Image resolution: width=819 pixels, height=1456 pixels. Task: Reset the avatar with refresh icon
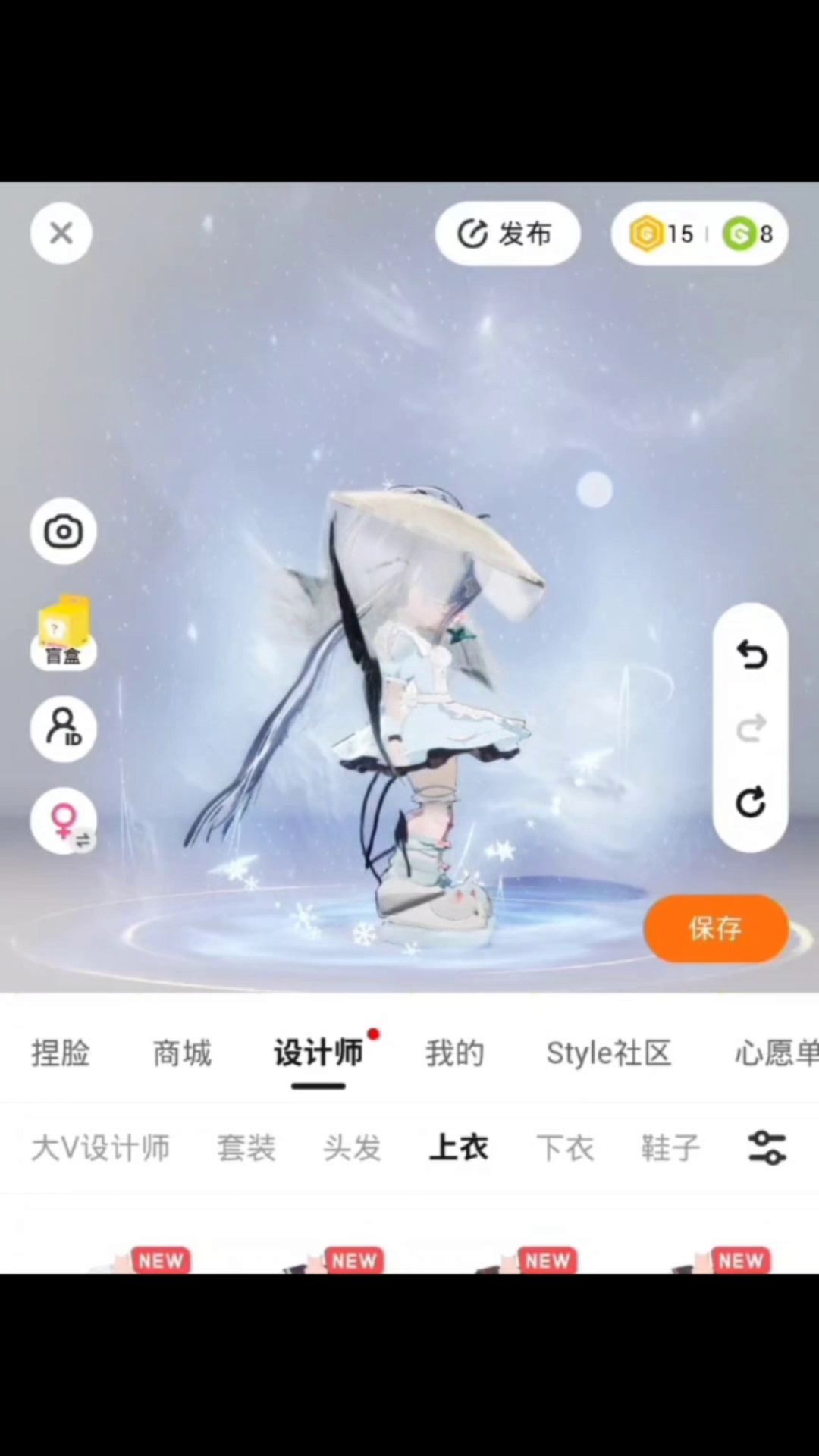coord(751,802)
